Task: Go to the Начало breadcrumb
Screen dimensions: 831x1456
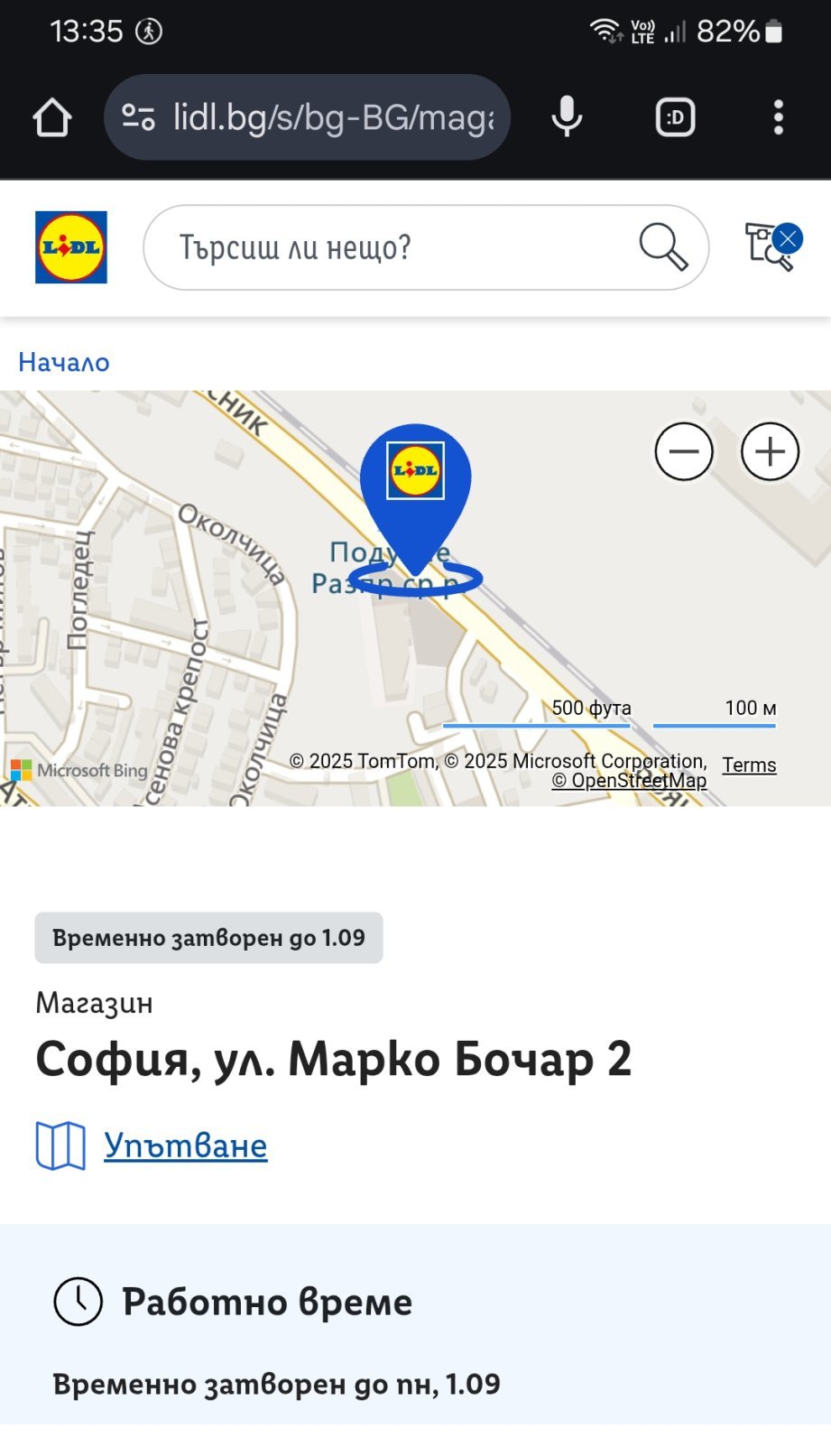Action: point(64,362)
